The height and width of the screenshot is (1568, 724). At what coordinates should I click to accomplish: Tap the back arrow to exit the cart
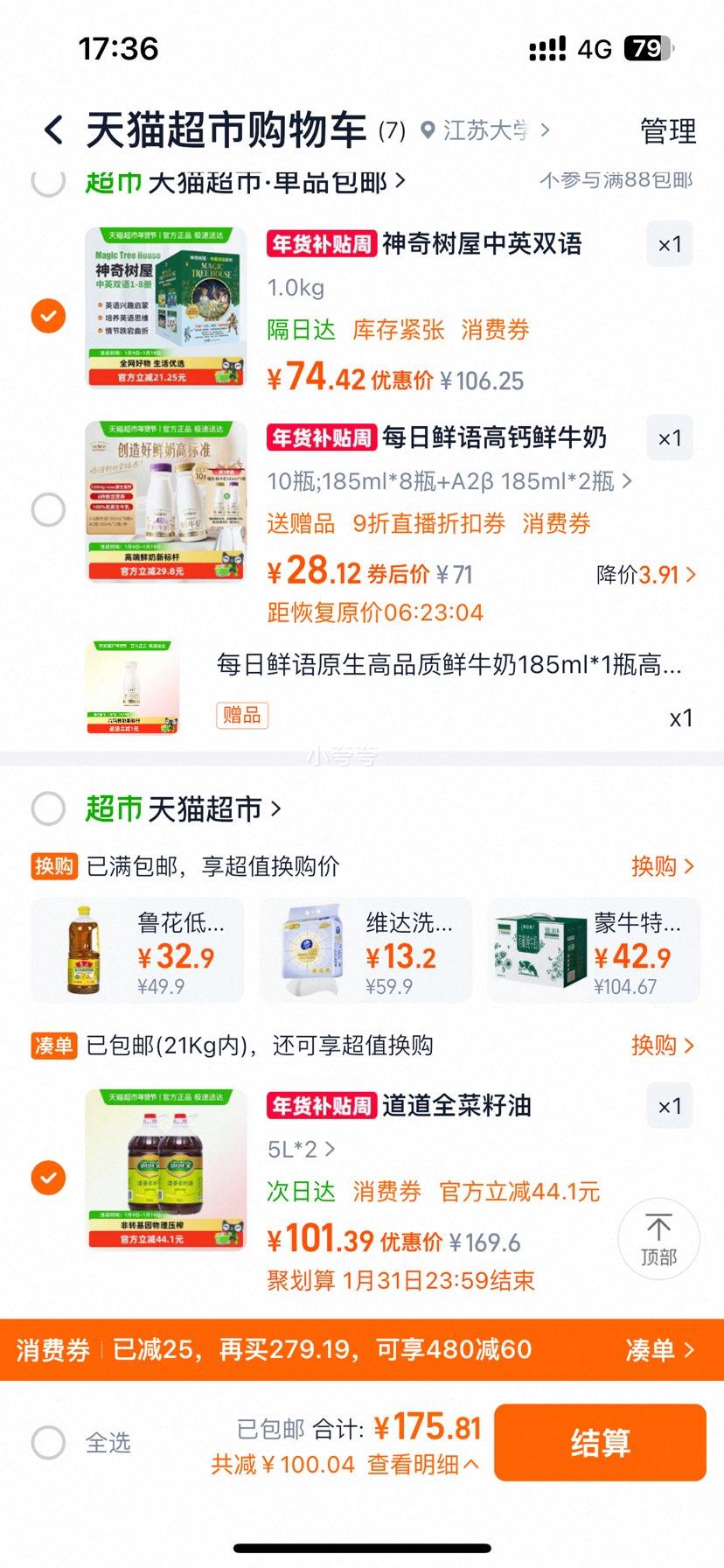54,129
